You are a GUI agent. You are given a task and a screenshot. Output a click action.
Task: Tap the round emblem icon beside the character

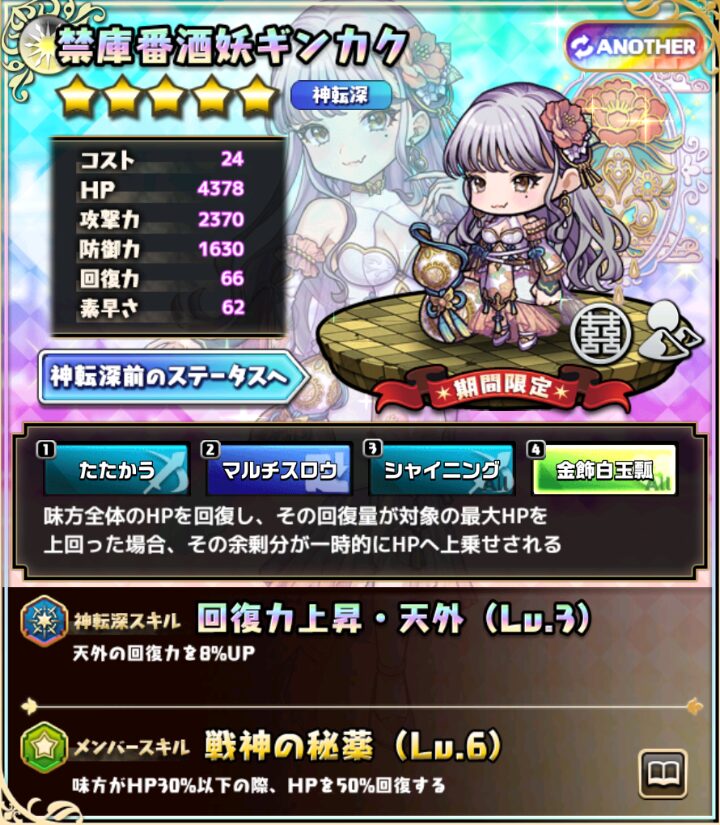(x=596, y=337)
